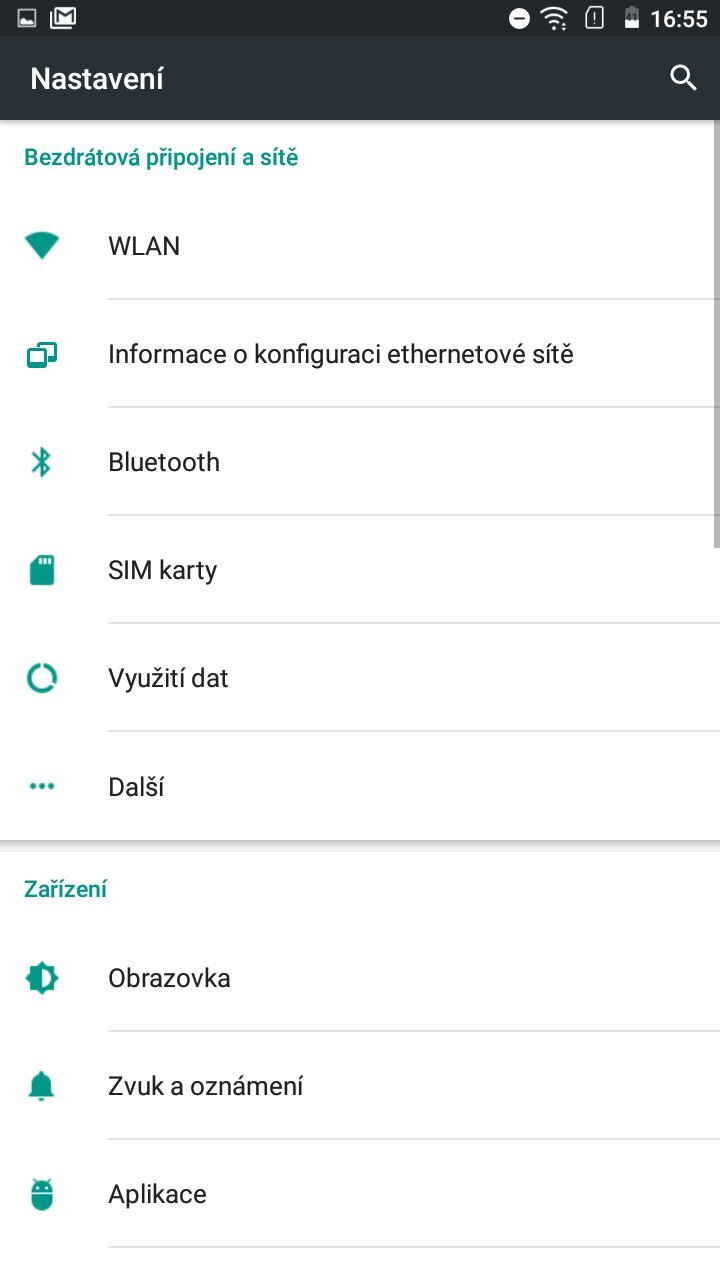
Task: Select the SIM karty card icon
Action: click(41, 569)
